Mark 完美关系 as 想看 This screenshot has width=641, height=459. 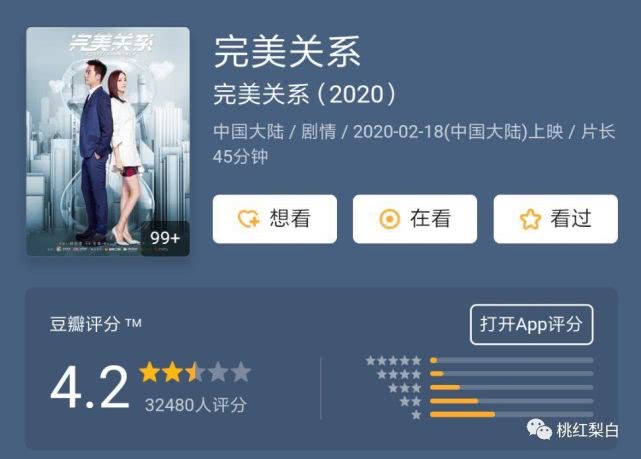275,219
